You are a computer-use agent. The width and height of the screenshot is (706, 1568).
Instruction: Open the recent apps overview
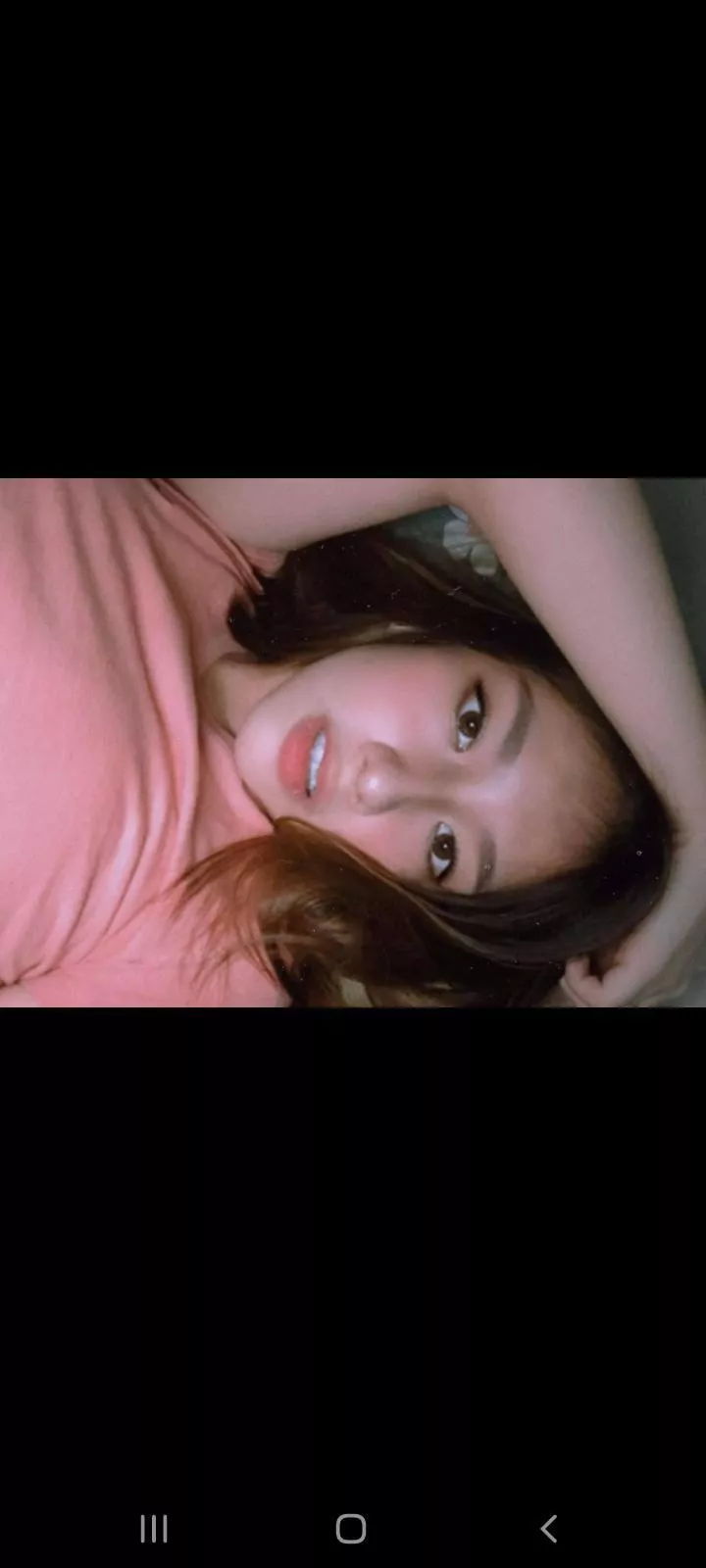coord(154,1528)
